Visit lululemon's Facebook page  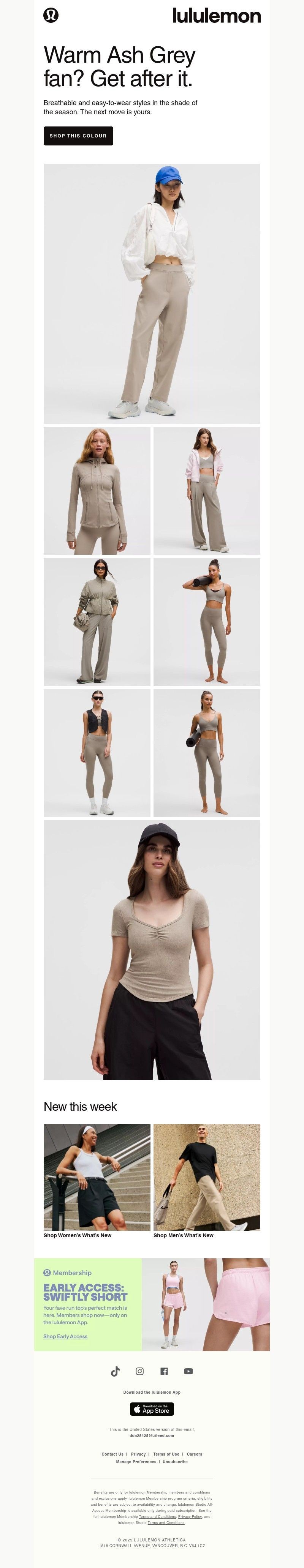(164, 1371)
